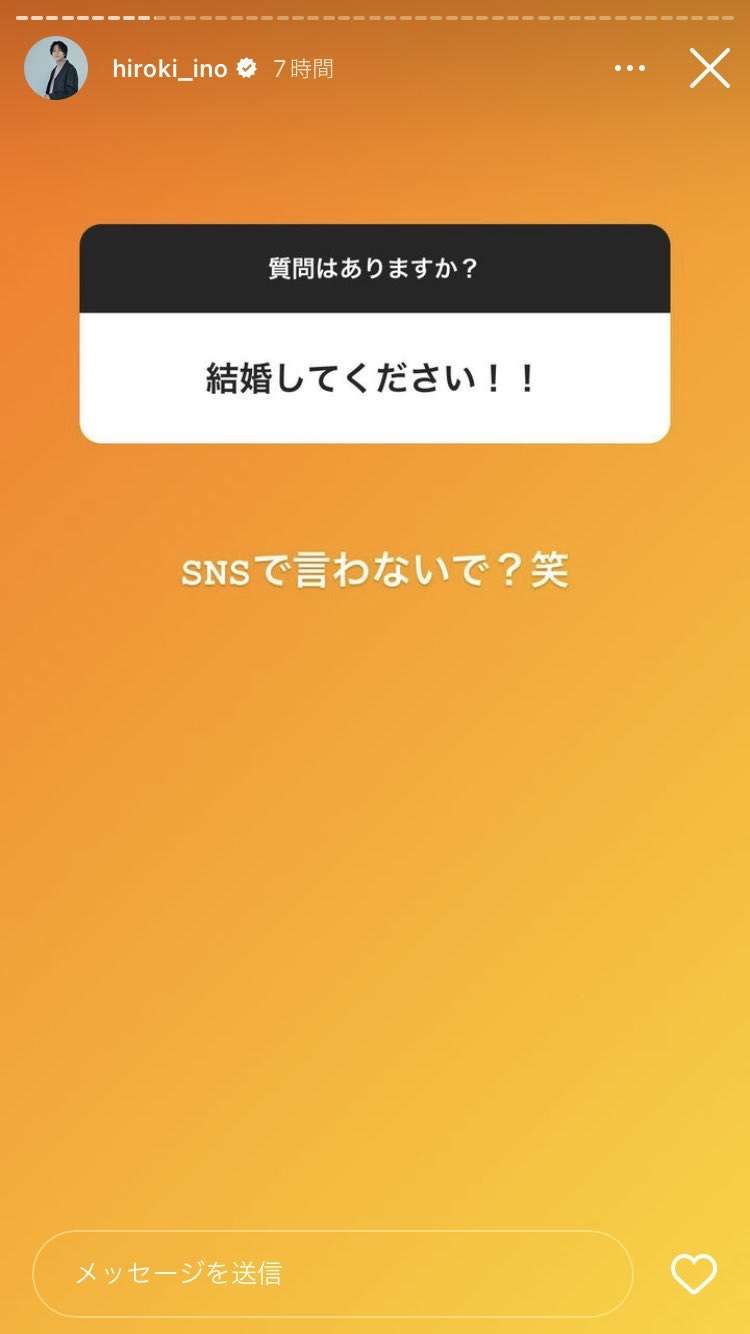Open hiroki_ino's profile picture
Viewport: 750px width, 1334px height.
(56, 68)
